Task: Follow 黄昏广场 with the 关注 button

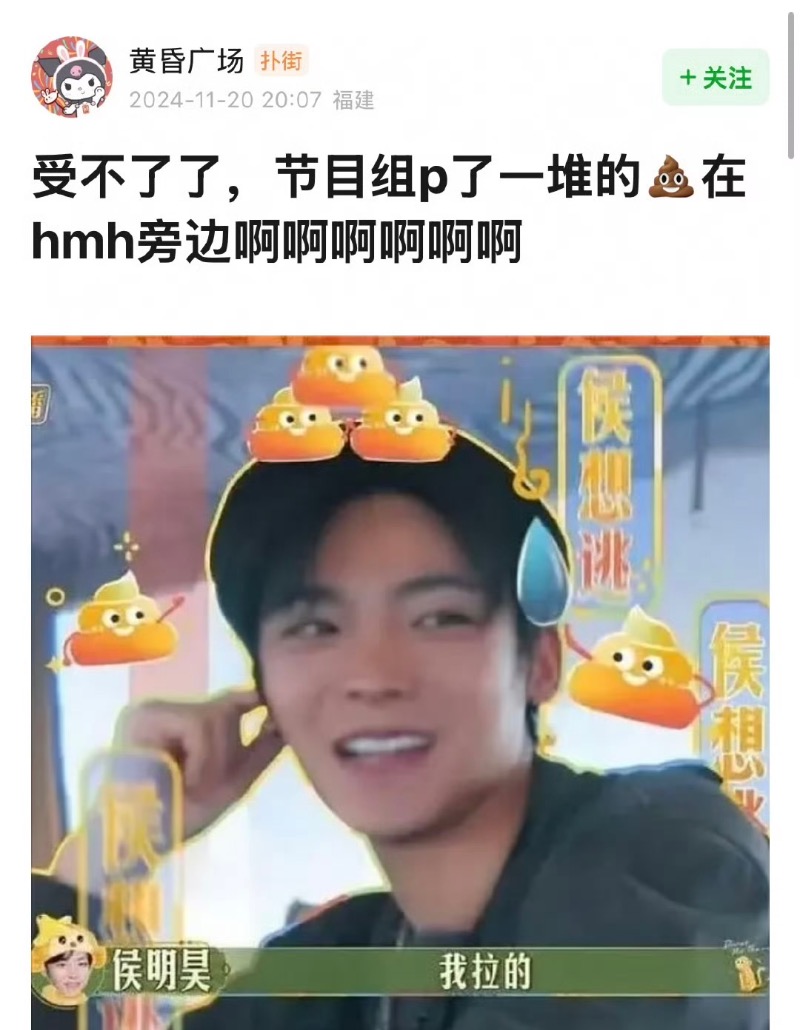Action: [x=715, y=77]
